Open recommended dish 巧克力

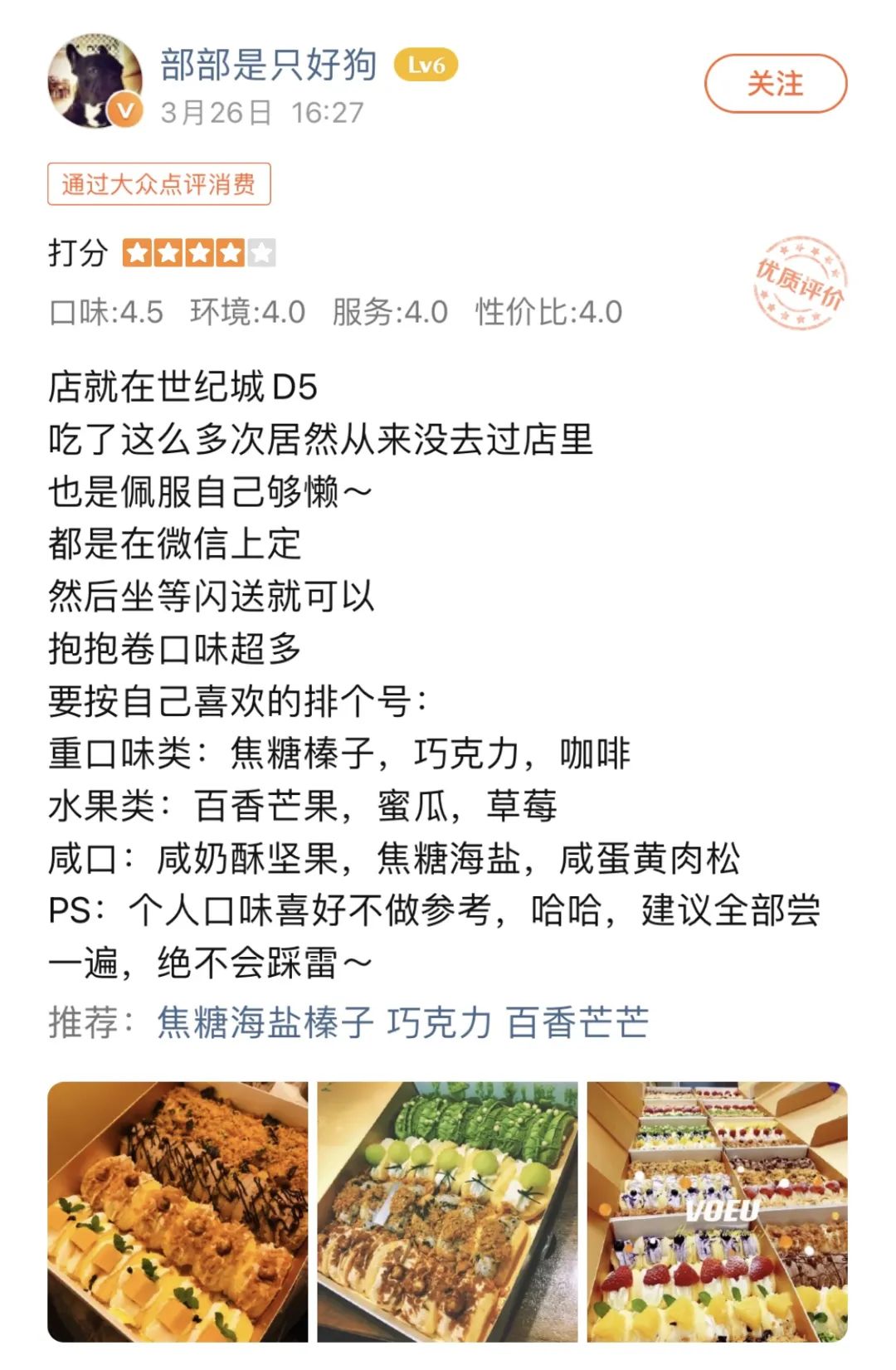click(x=439, y=1022)
